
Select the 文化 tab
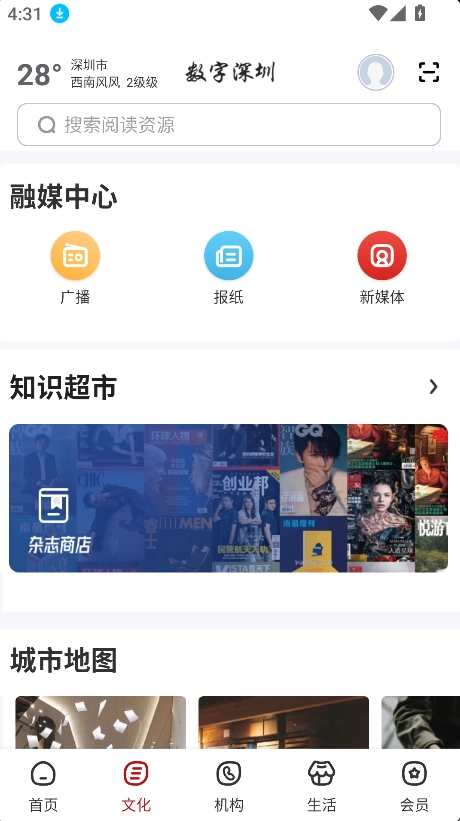[136, 786]
